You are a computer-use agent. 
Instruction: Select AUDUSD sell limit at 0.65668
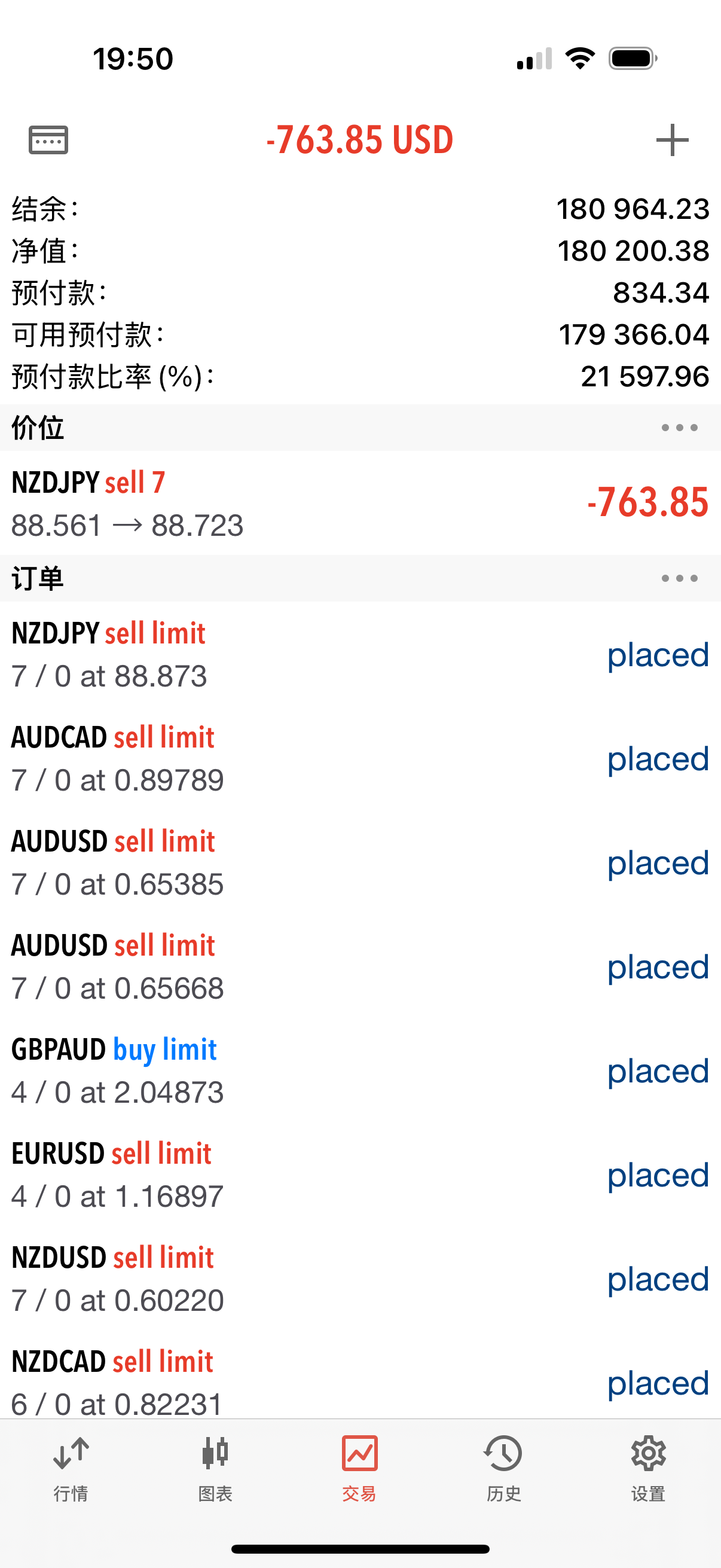(x=360, y=966)
